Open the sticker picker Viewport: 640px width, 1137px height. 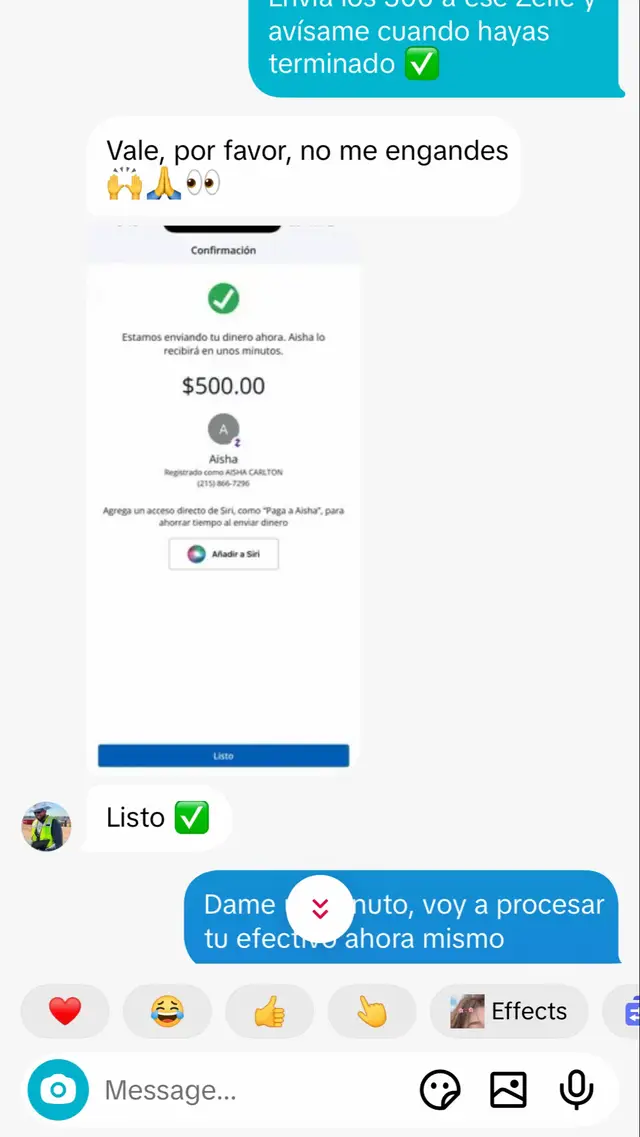(x=440, y=1089)
